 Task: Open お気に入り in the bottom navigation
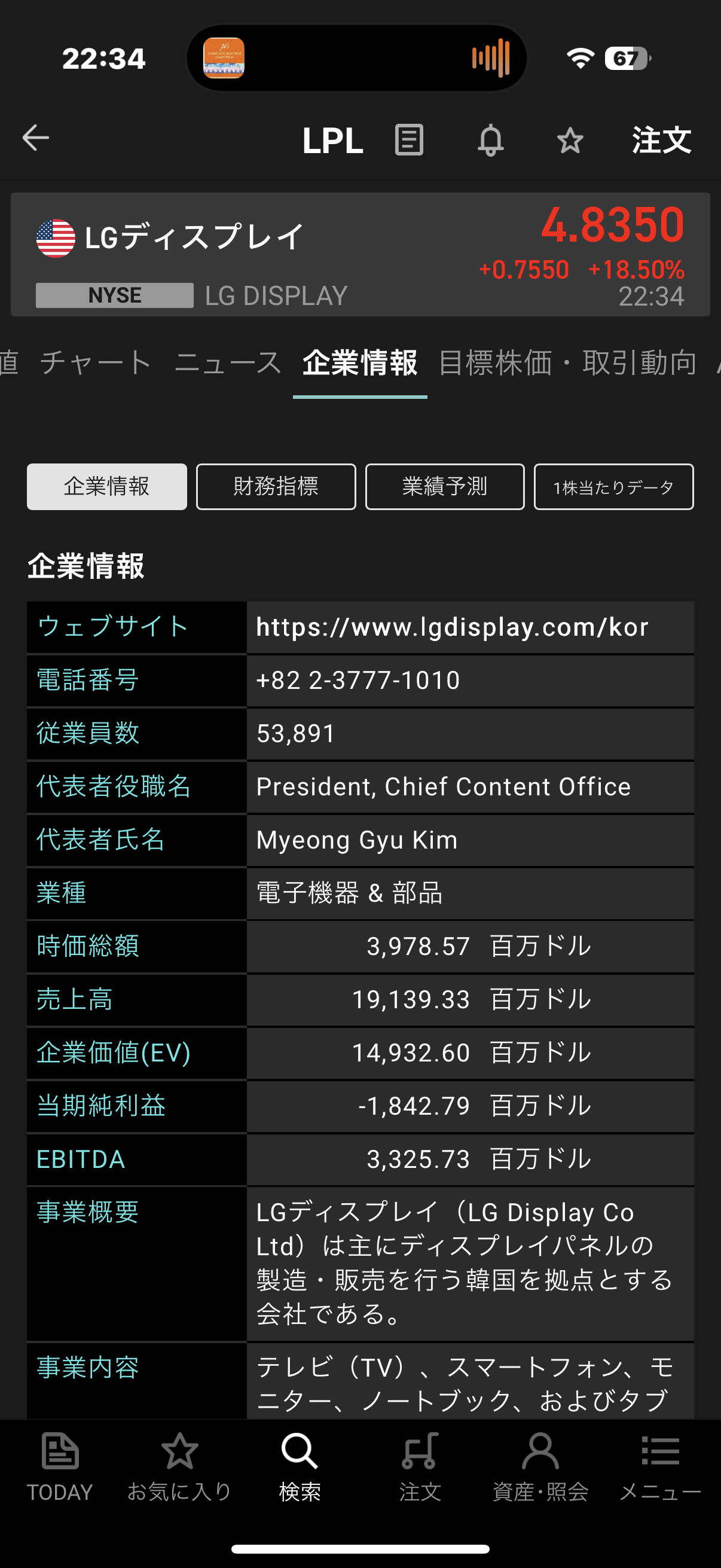(x=179, y=1467)
